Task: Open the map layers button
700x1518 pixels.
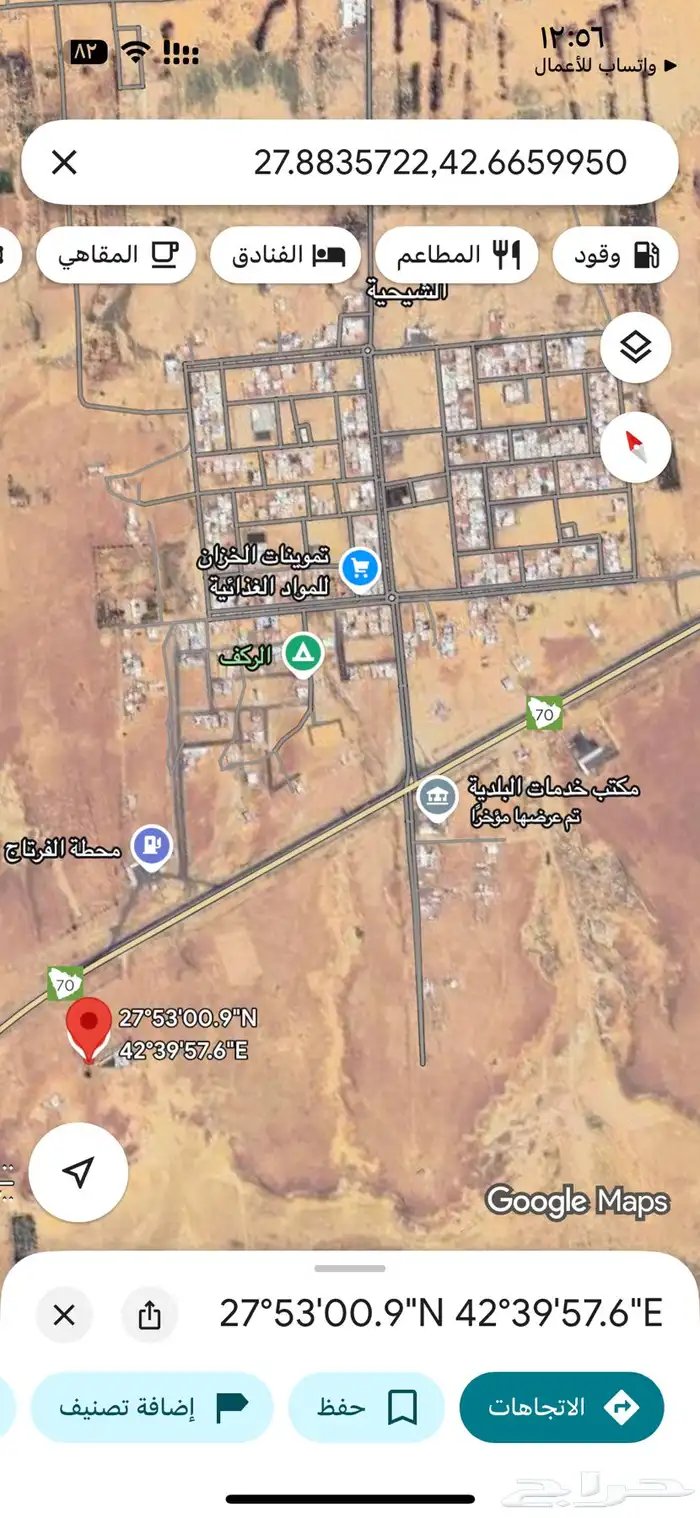Action: [635, 348]
